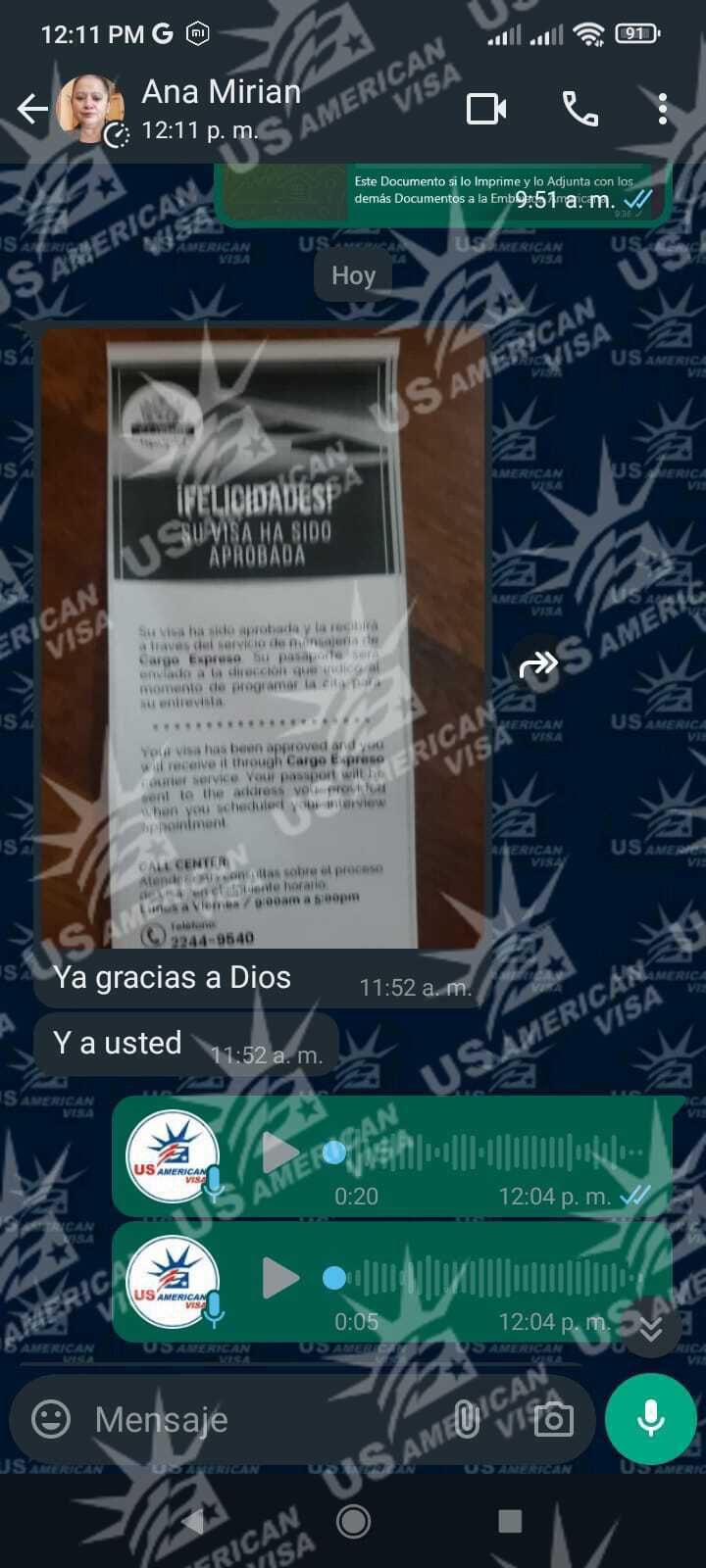The height and width of the screenshot is (1568, 706).
Task: Play the 0:05 voice message
Action: [x=280, y=1278]
